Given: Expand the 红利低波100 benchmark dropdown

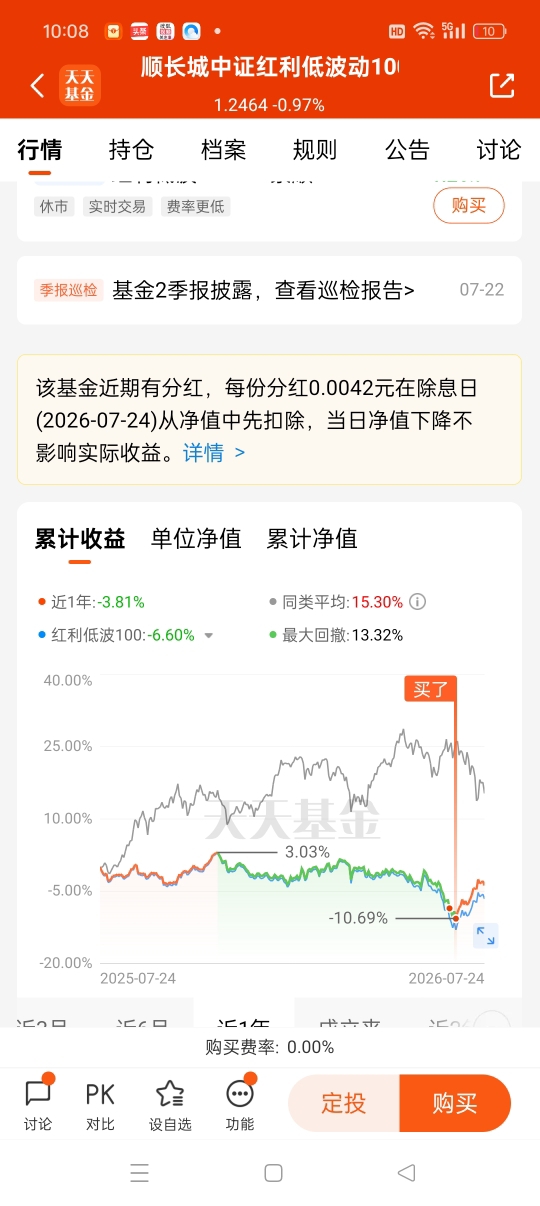Looking at the screenshot, I should 209,635.
